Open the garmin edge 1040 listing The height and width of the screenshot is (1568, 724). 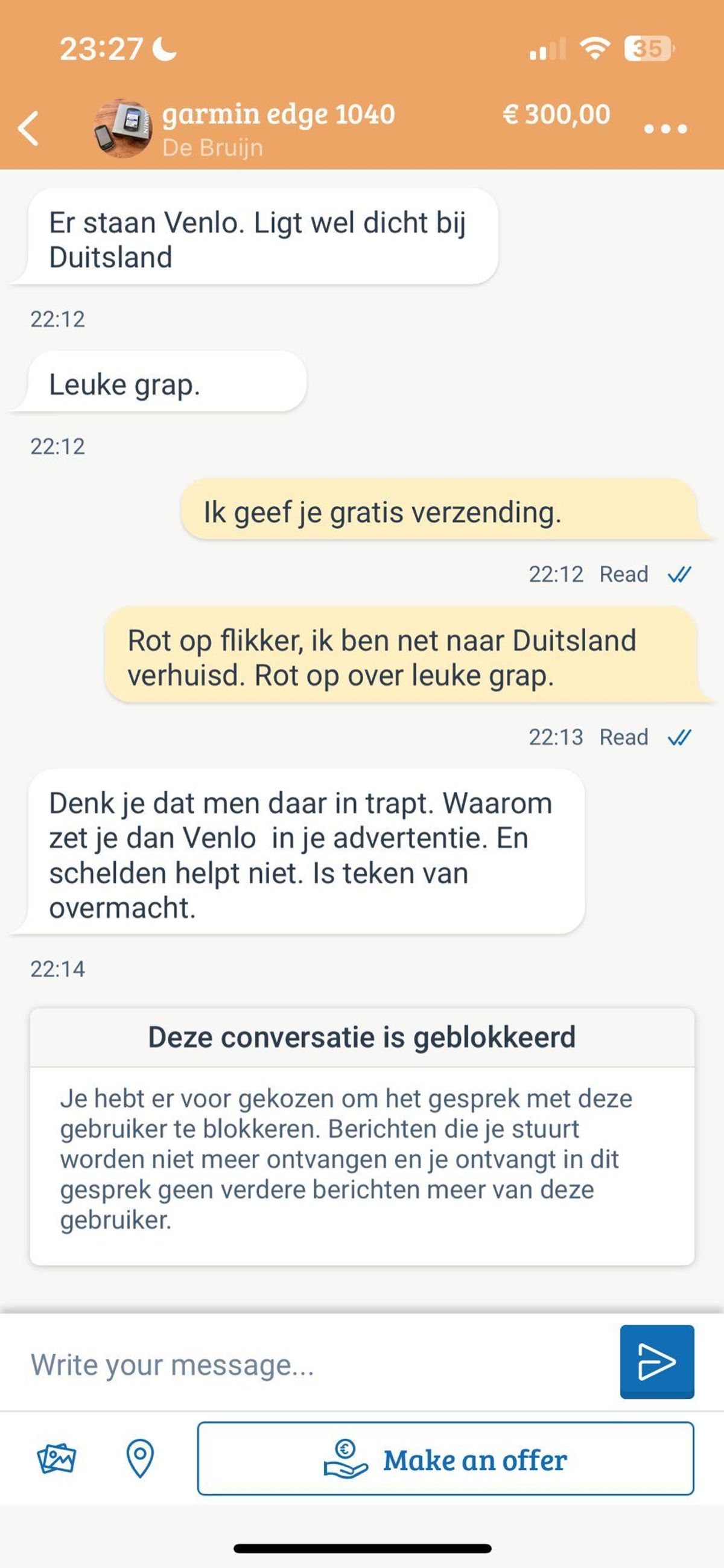coord(278,115)
